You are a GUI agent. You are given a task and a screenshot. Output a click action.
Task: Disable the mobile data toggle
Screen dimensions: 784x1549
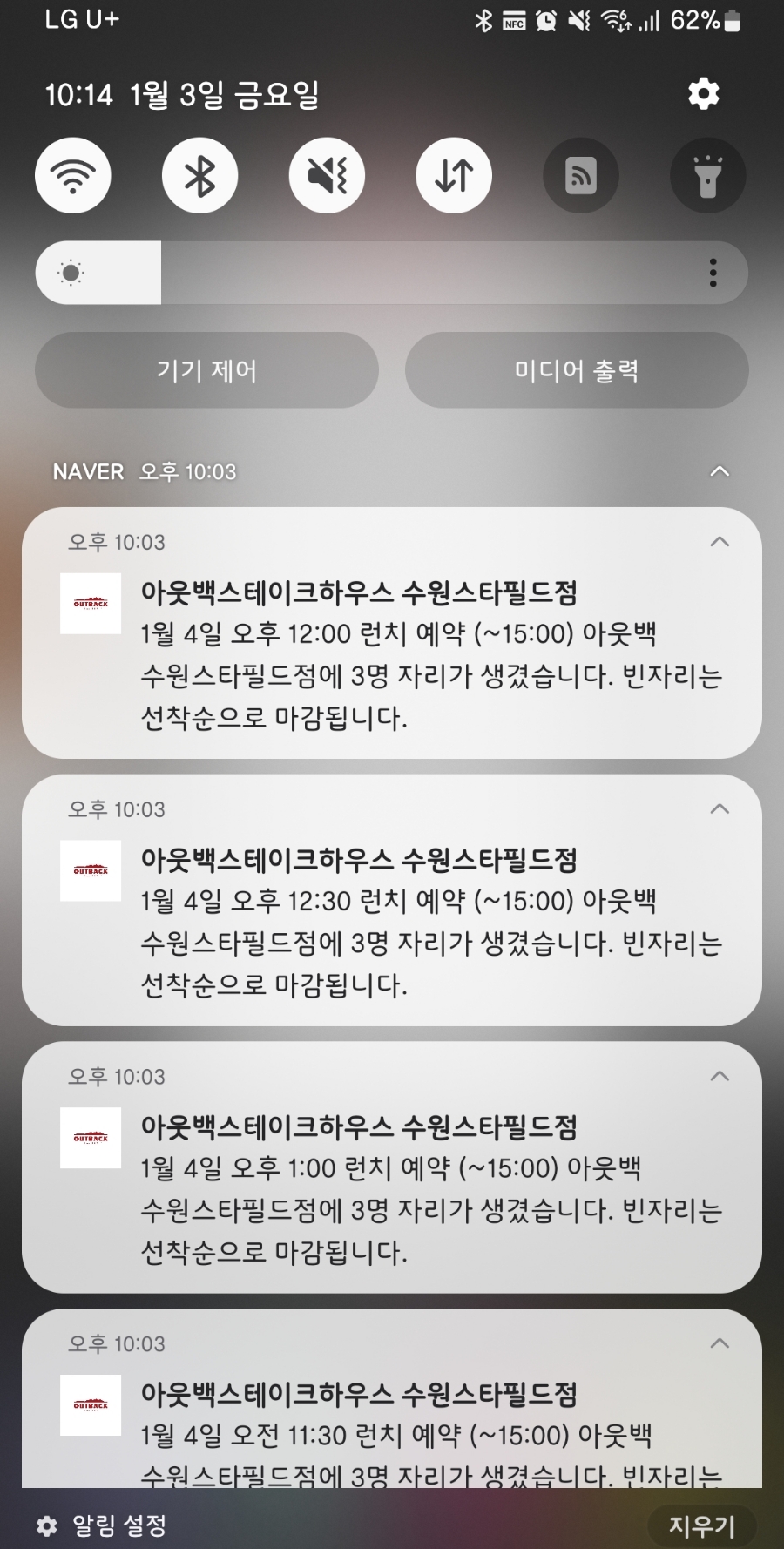tap(454, 176)
